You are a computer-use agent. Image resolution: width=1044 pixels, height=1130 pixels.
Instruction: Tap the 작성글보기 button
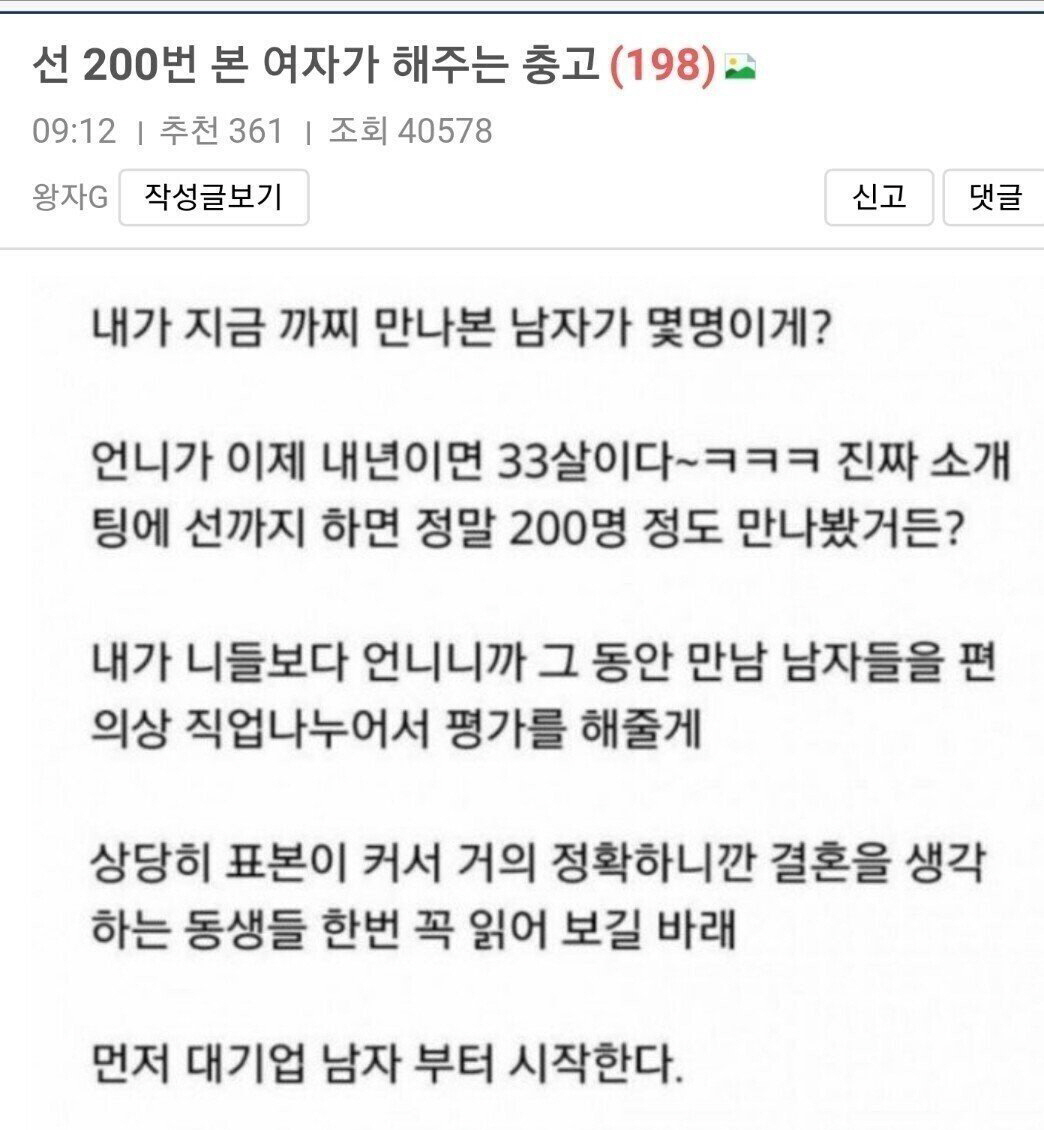[x=213, y=197]
